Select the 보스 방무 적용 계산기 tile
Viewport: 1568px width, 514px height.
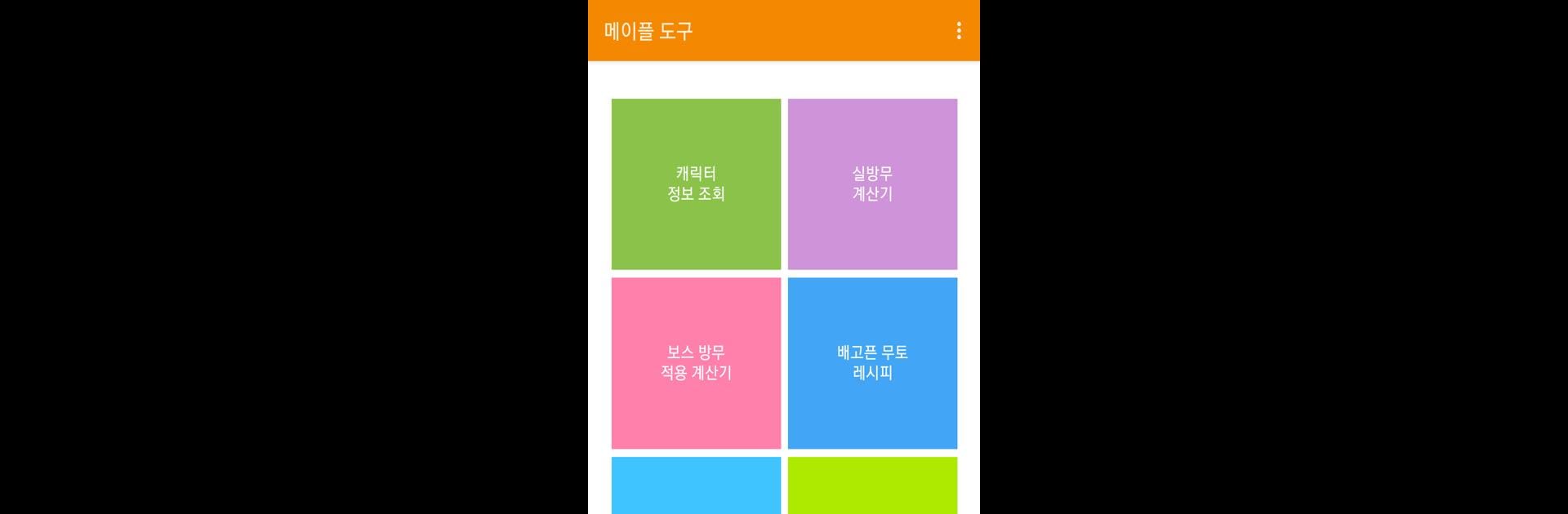click(696, 363)
